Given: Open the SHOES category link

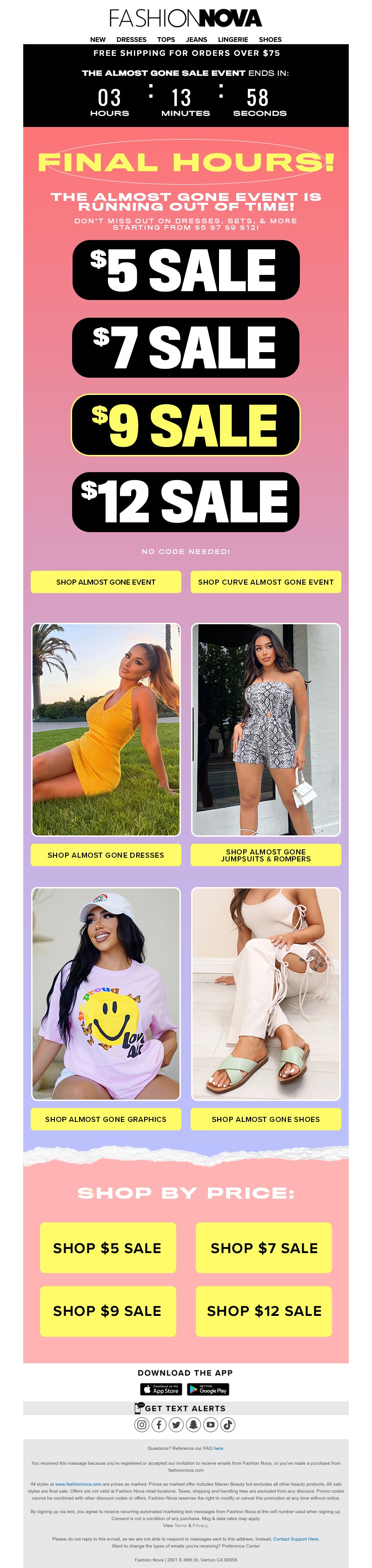Looking at the screenshot, I should pos(270,39).
